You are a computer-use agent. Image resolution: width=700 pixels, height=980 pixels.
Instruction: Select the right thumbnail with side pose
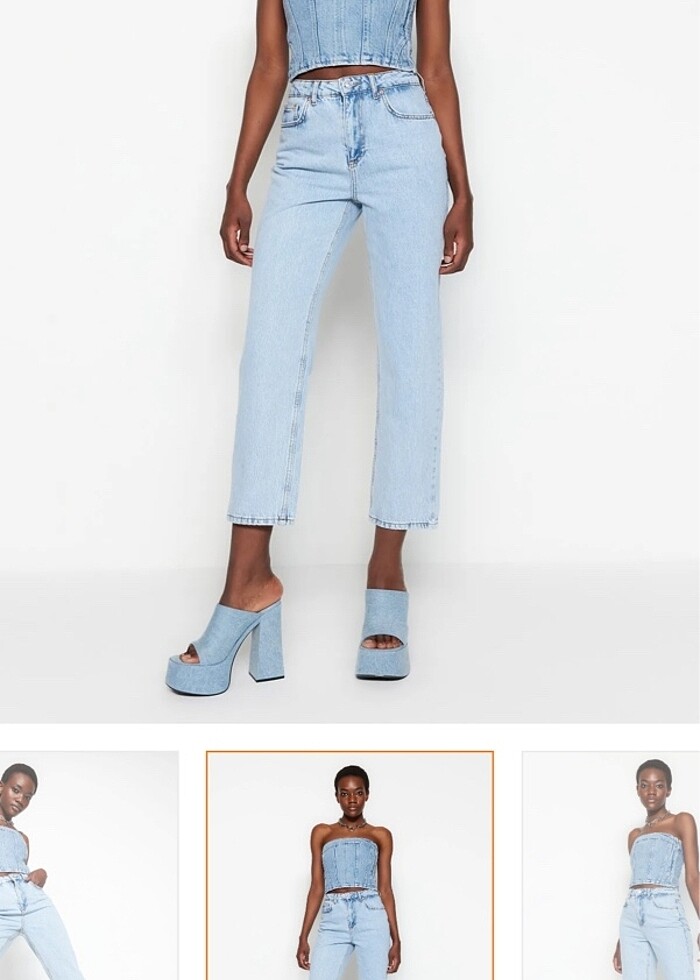tap(612, 866)
